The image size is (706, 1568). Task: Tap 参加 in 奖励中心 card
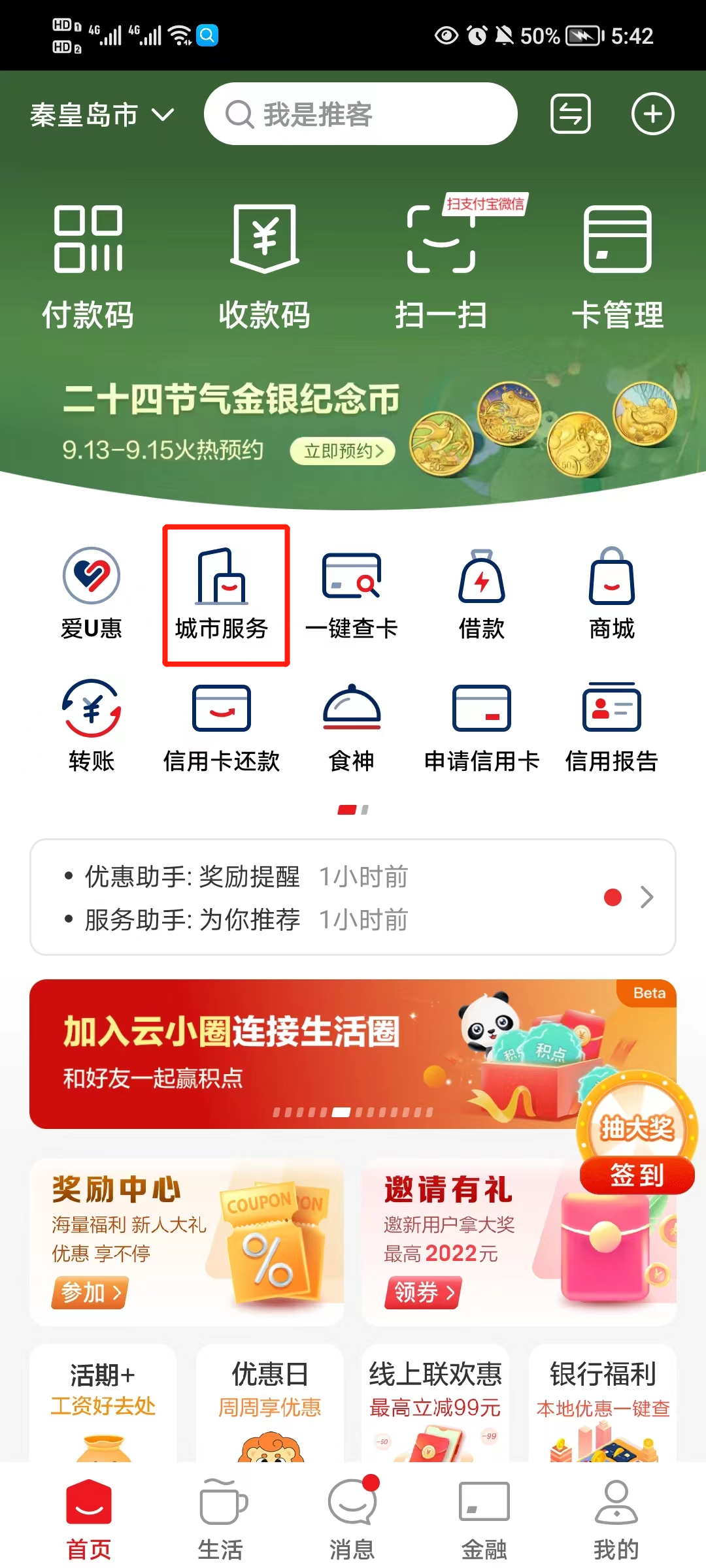90,1292
